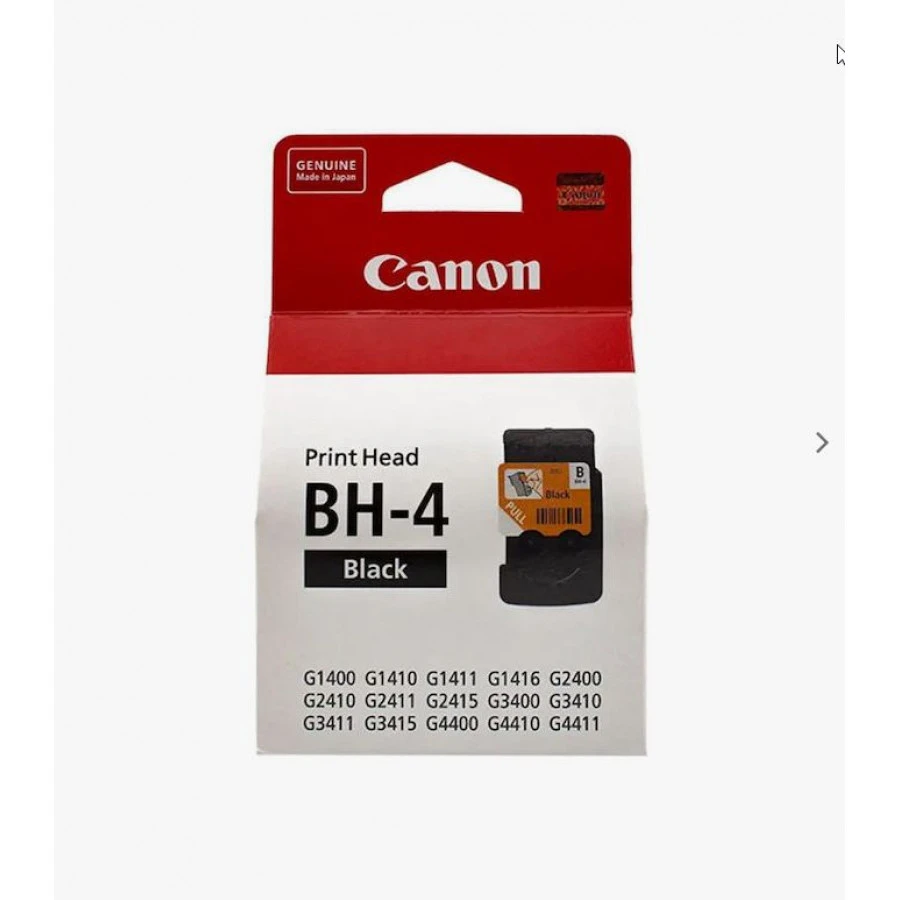Show the next product image
This screenshot has height=900, width=900.
pyautogui.click(x=821, y=442)
